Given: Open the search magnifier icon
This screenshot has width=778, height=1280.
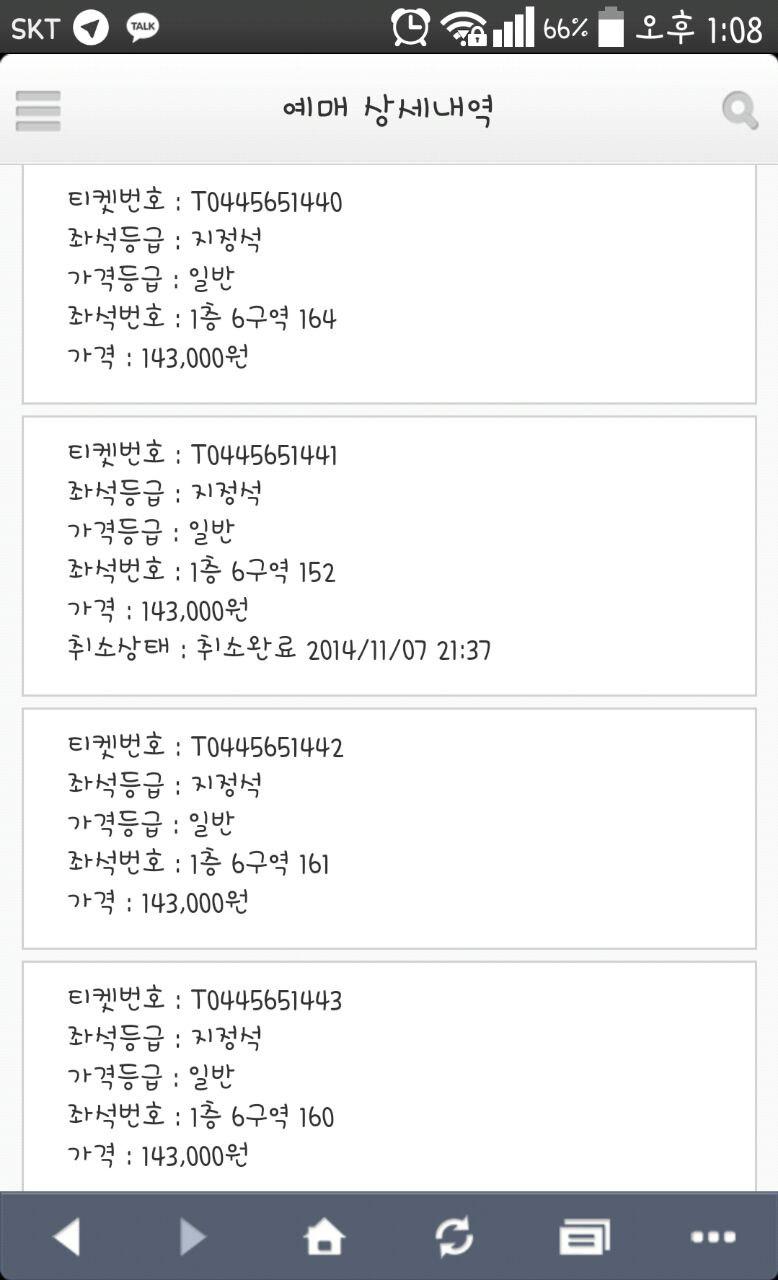Looking at the screenshot, I should 740,110.
